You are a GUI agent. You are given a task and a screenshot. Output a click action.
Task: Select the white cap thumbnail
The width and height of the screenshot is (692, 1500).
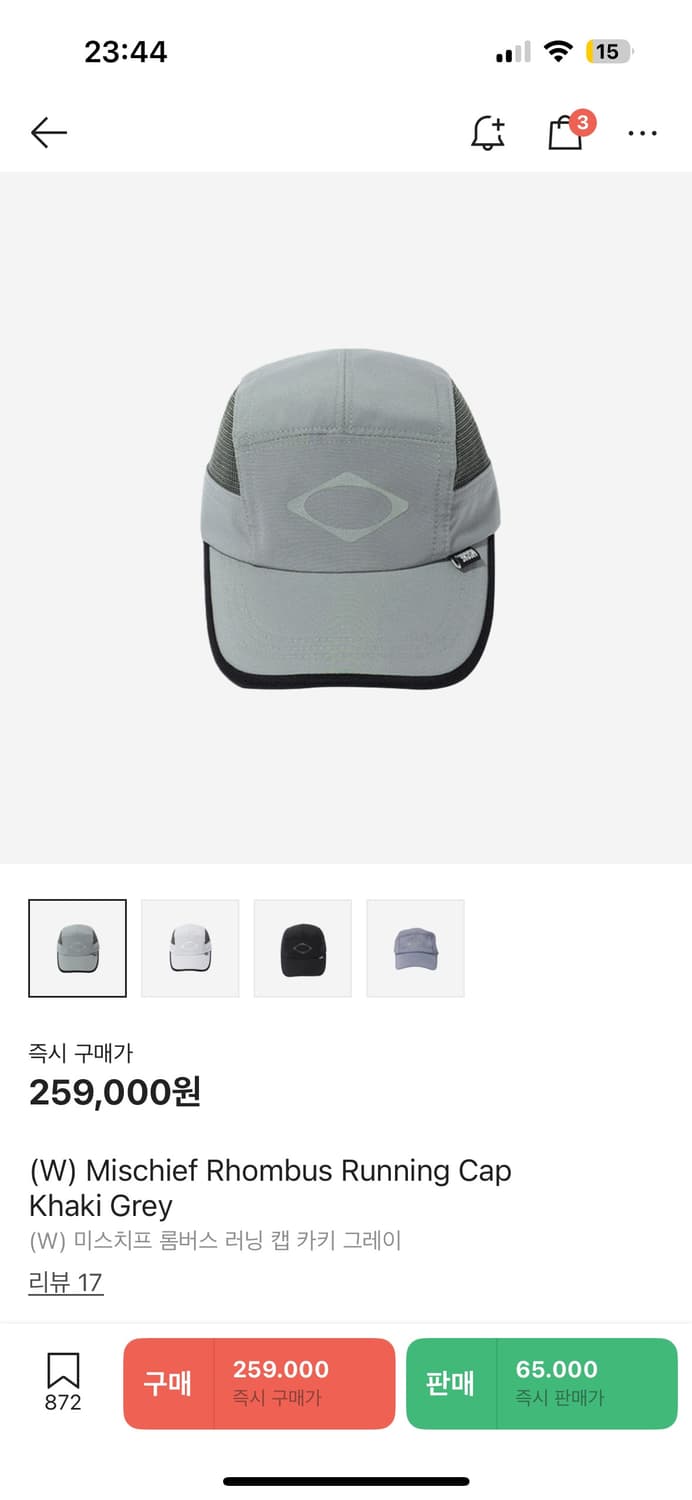click(190, 948)
